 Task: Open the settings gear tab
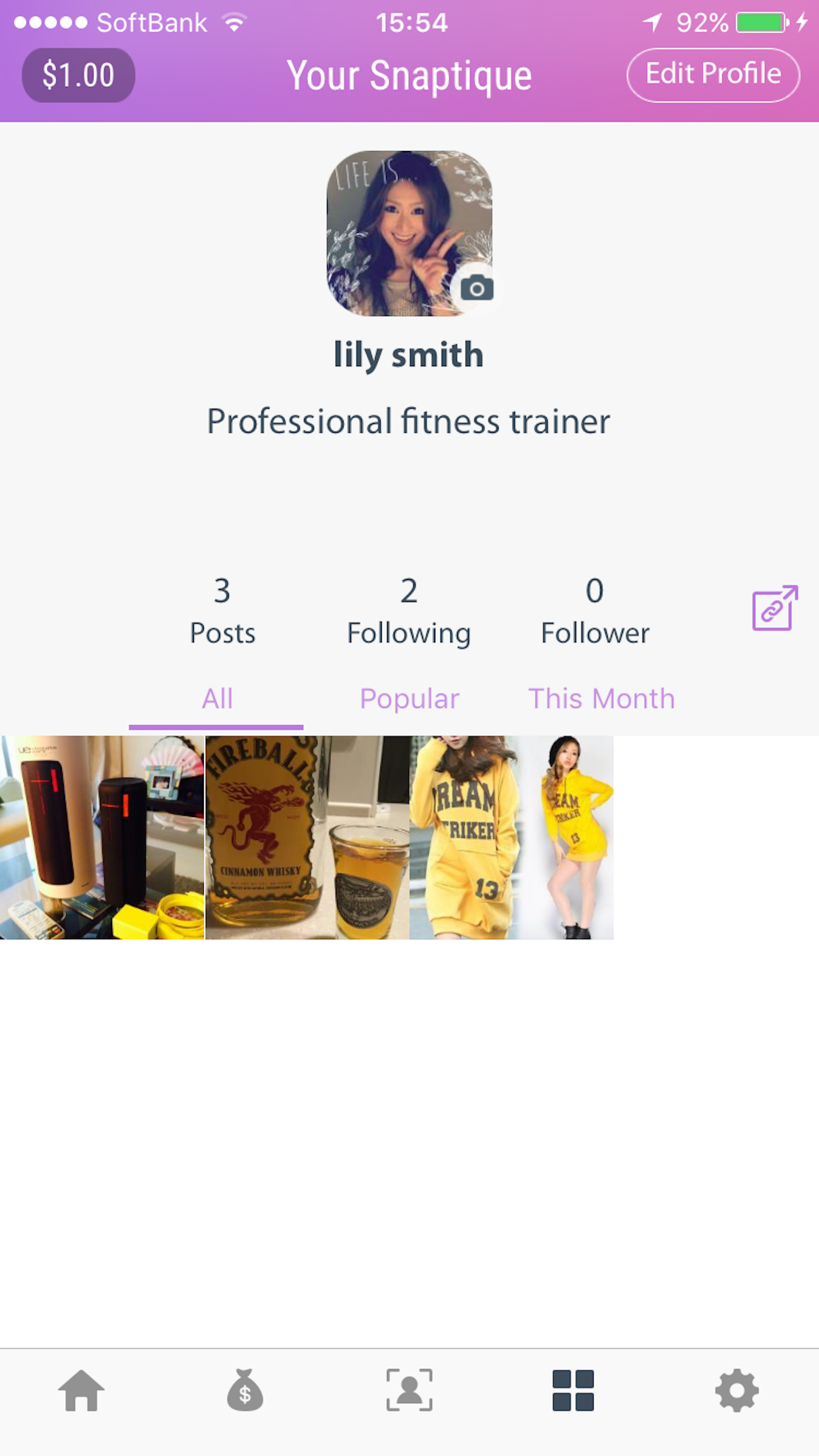pos(737,1390)
